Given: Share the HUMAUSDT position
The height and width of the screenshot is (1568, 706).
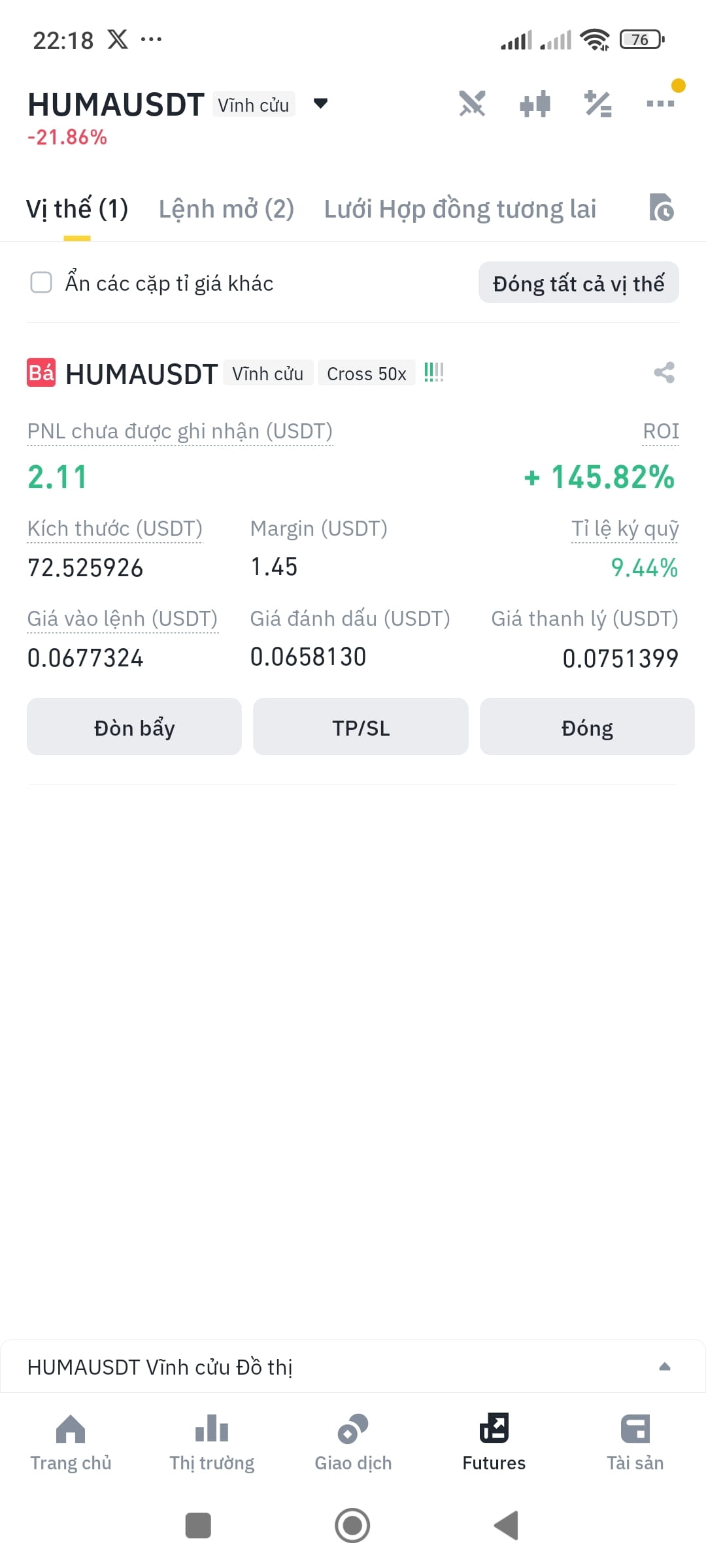Looking at the screenshot, I should click(664, 372).
